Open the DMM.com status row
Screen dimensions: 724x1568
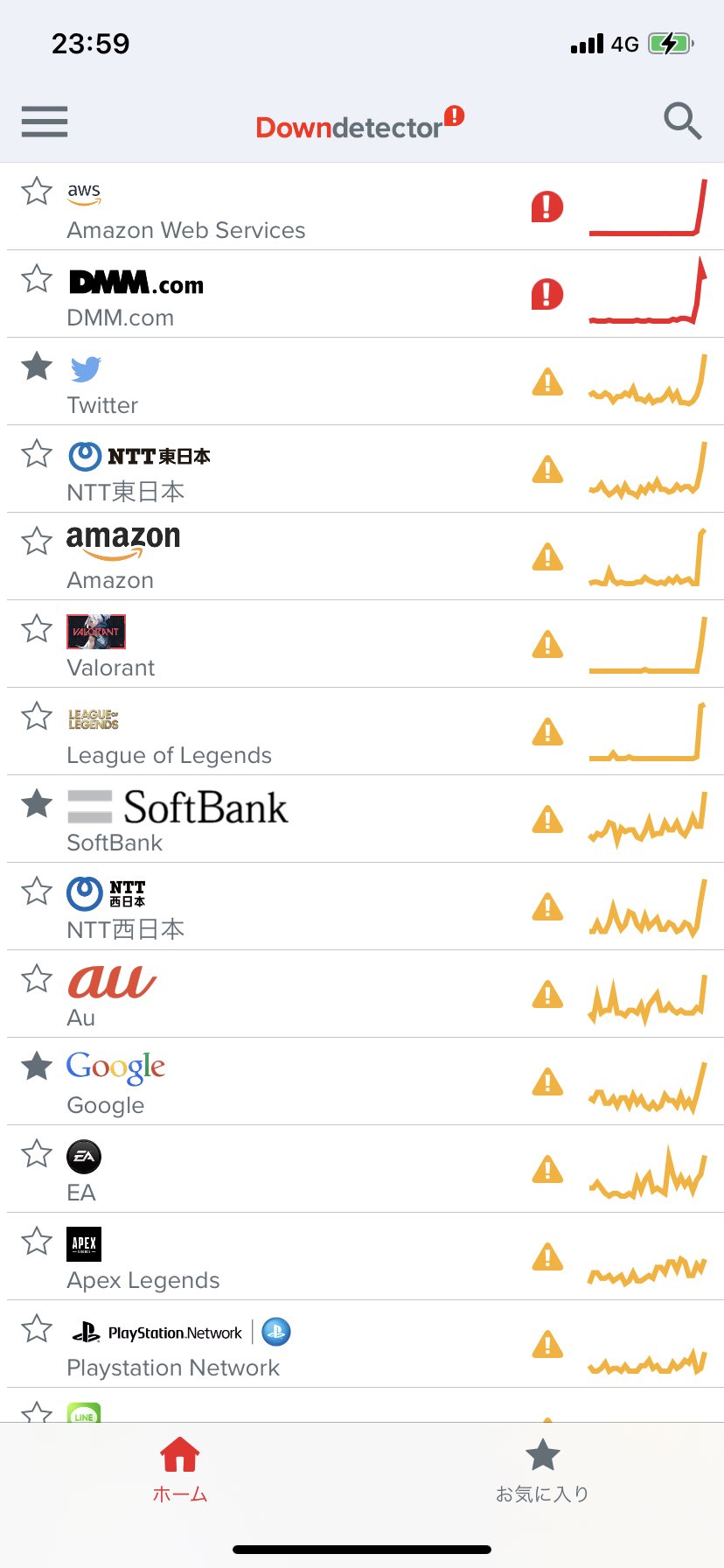coord(362,294)
